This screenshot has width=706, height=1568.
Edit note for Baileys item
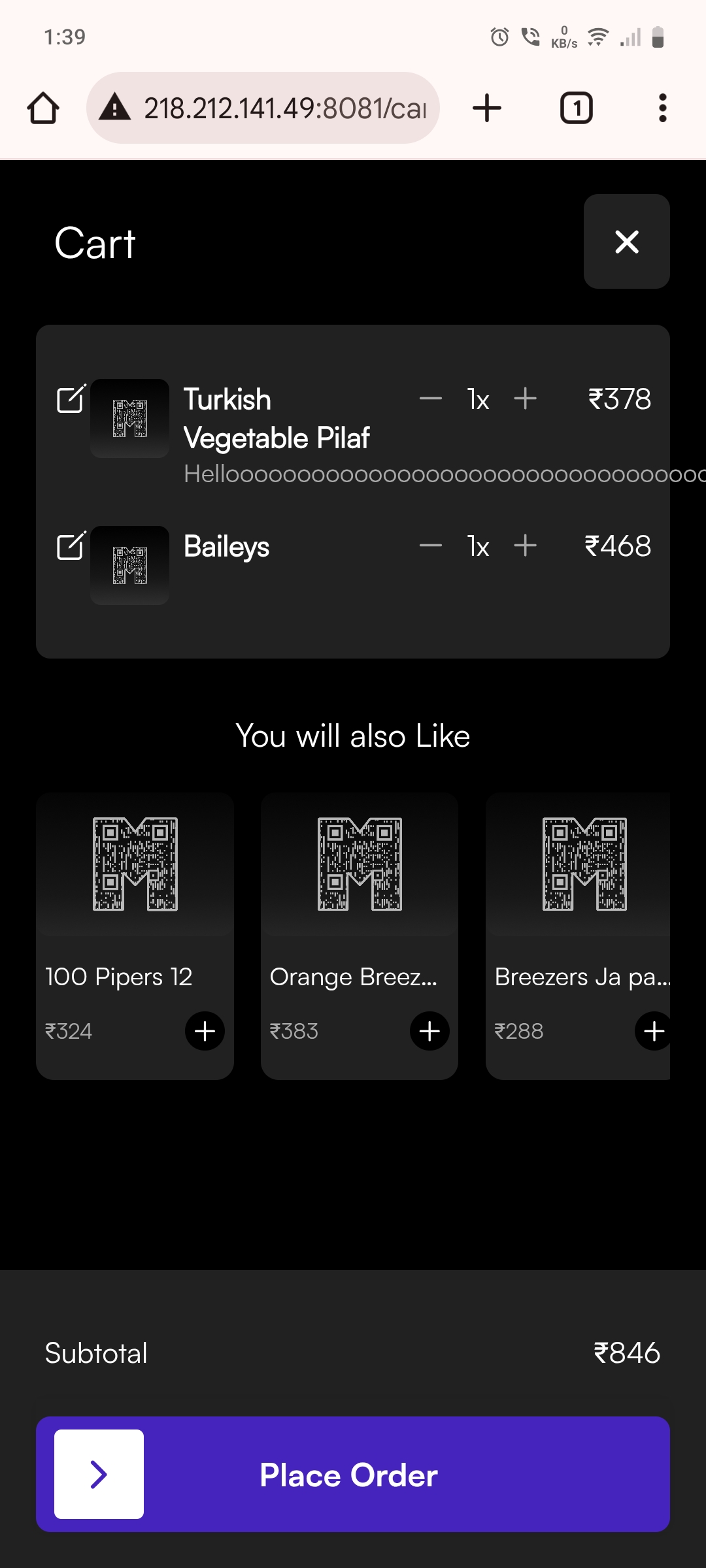pyautogui.click(x=71, y=546)
